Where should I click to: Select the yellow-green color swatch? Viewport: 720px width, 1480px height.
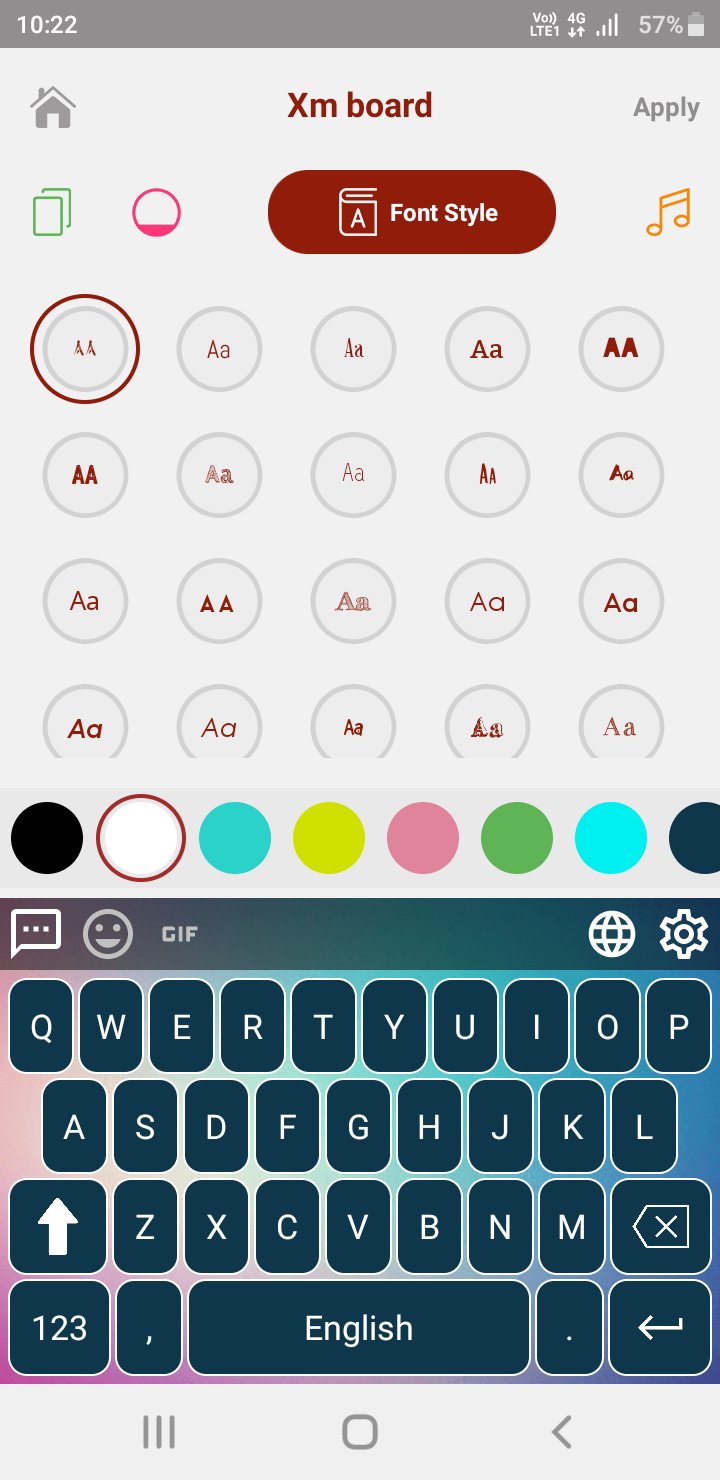329,838
